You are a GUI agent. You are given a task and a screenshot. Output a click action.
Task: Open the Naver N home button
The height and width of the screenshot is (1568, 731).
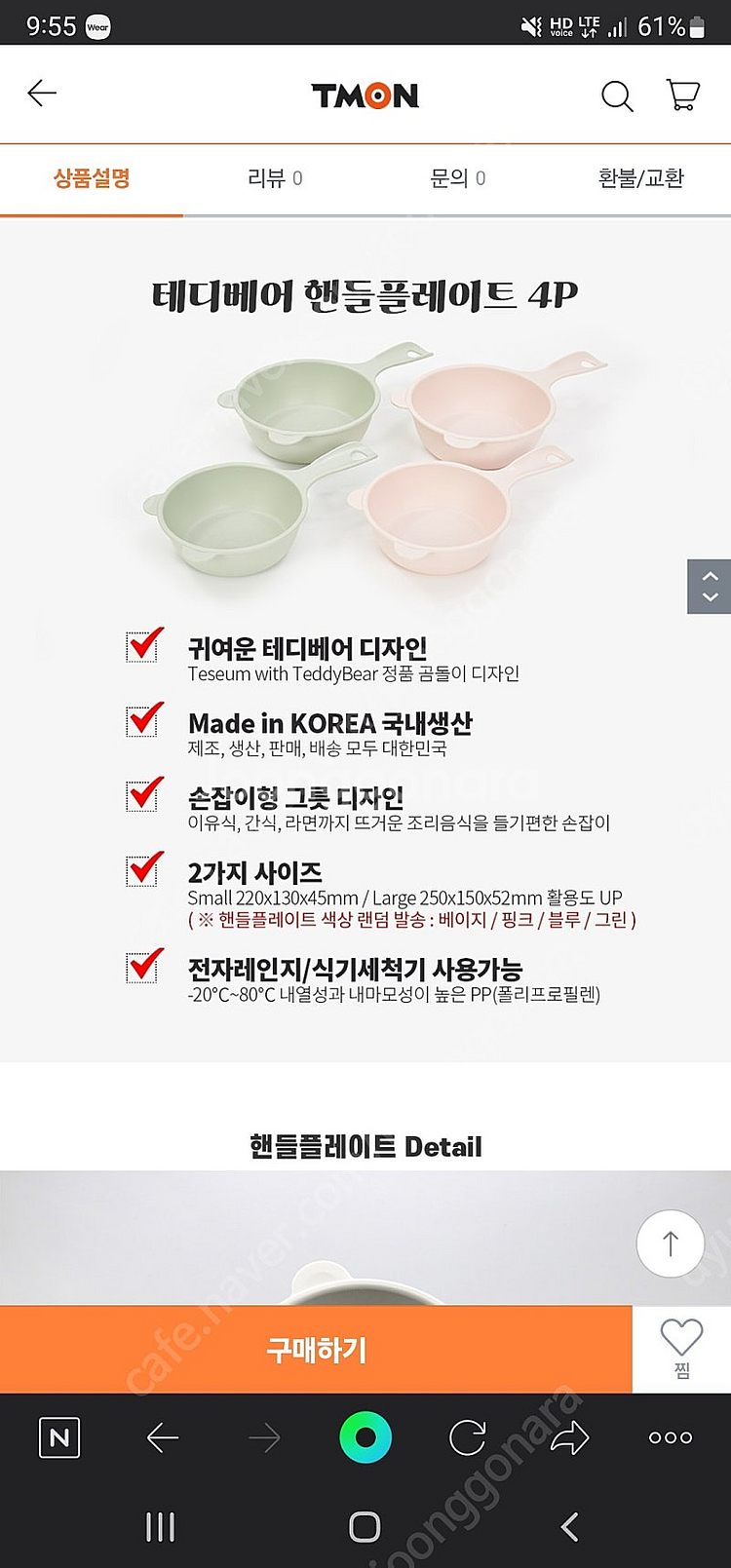tap(59, 1437)
